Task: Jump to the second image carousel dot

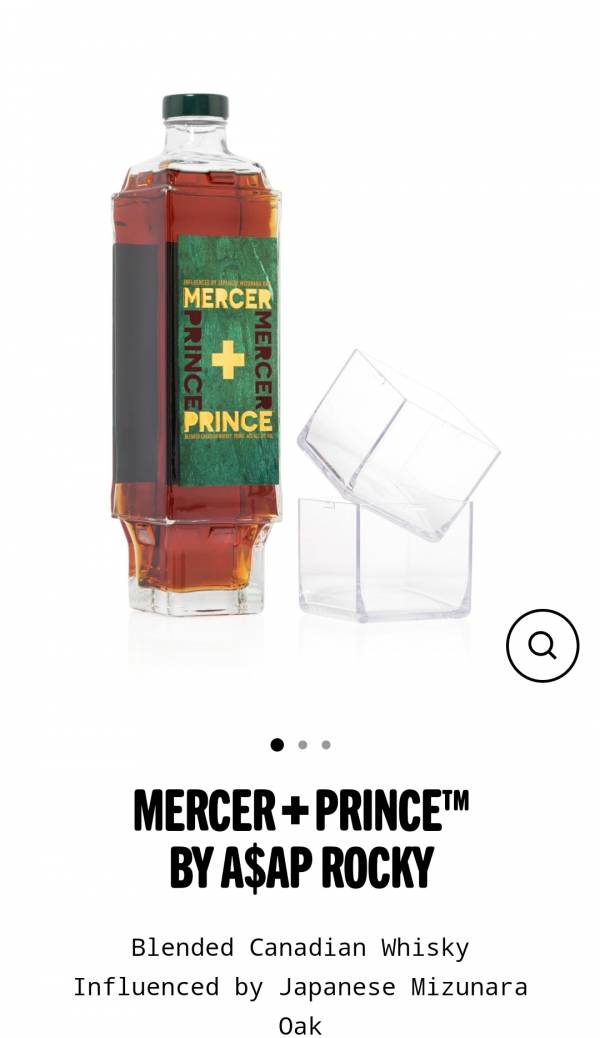Action: [303, 745]
